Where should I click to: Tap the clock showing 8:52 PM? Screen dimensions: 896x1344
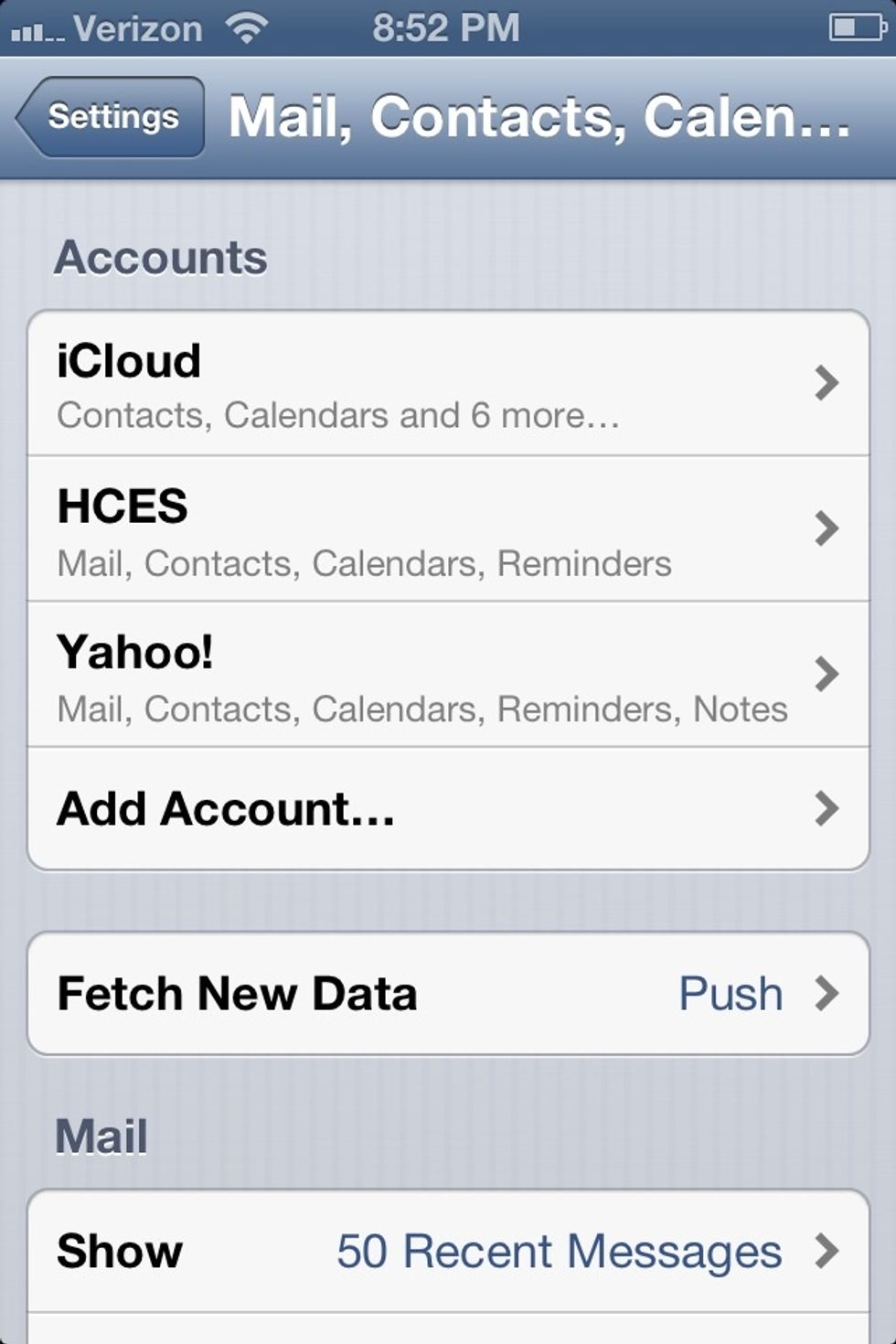click(x=446, y=27)
